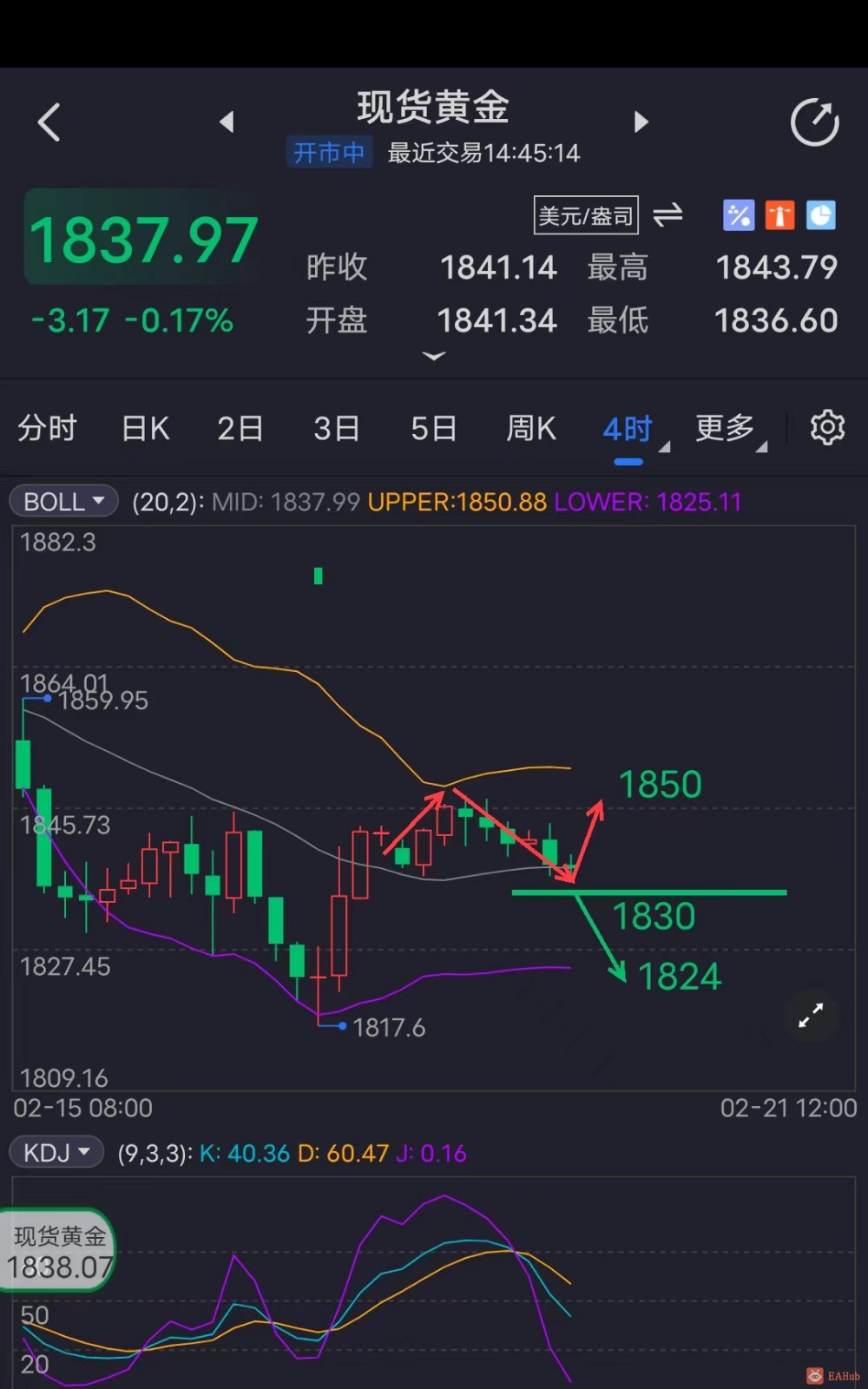This screenshot has height=1389, width=868.
Task: Switch to previous instrument with left triangle
Action: (x=227, y=122)
